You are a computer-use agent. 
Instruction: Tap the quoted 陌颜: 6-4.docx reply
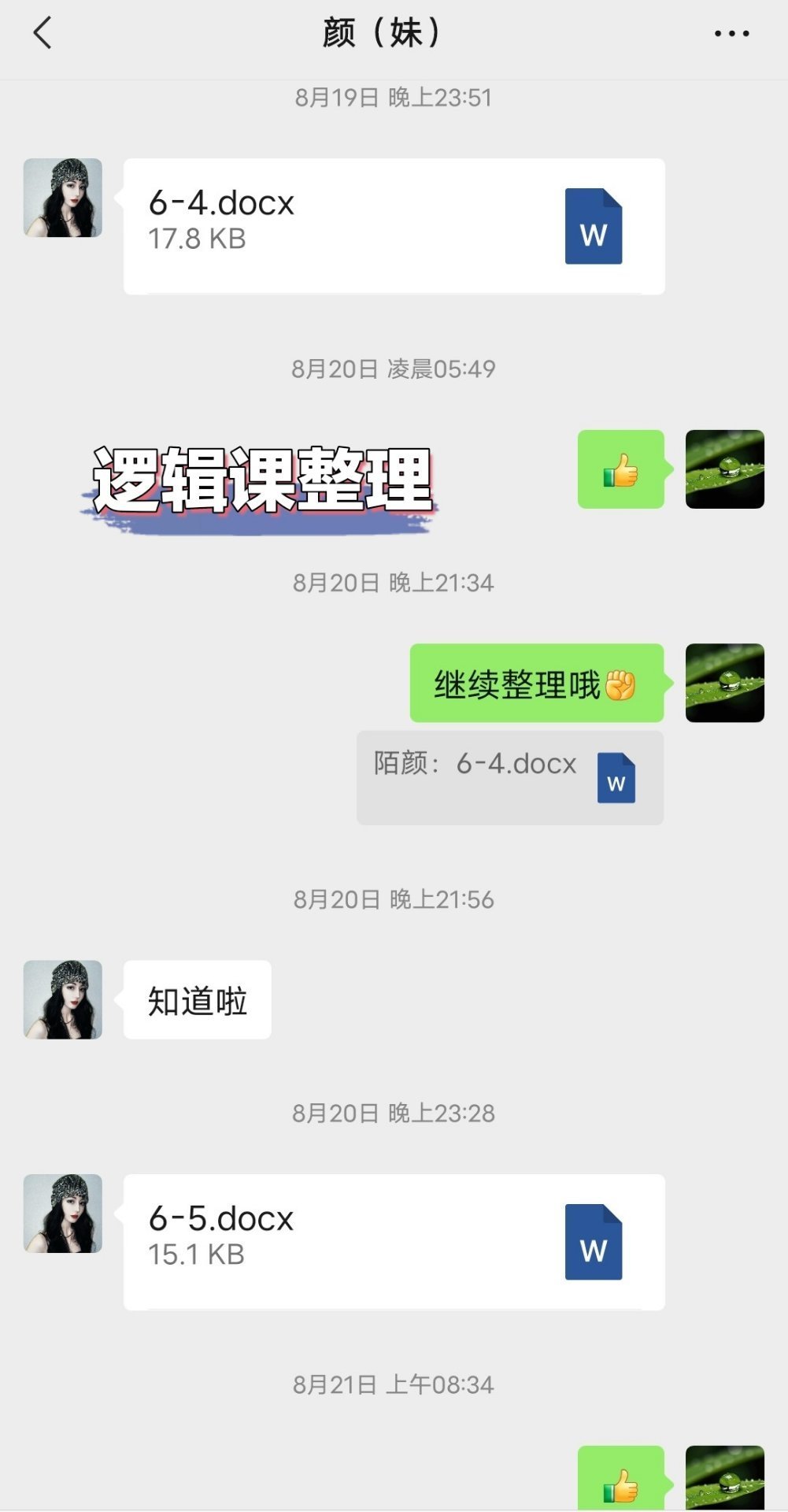(509, 777)
